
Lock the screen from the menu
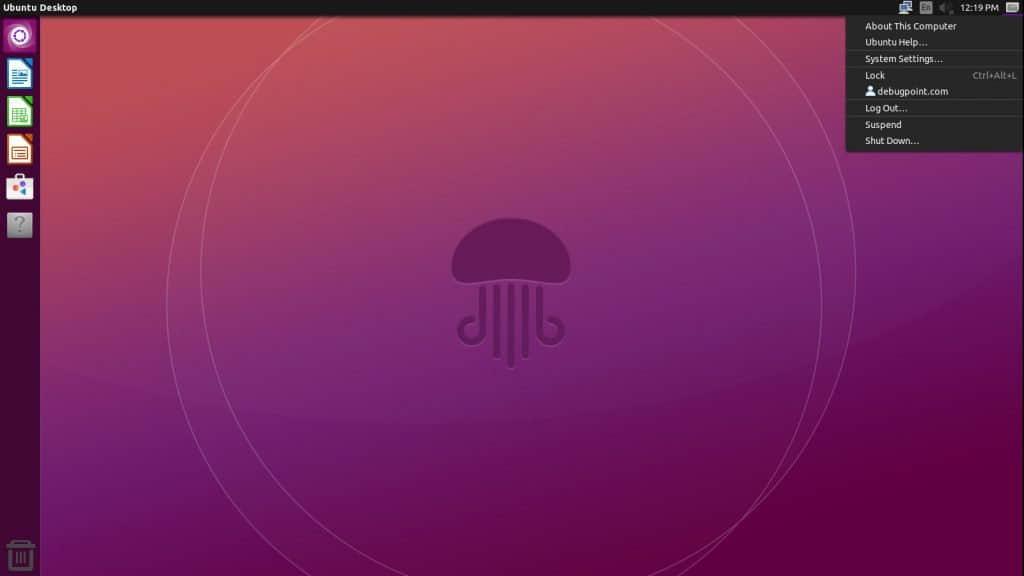tap(875, 76)
